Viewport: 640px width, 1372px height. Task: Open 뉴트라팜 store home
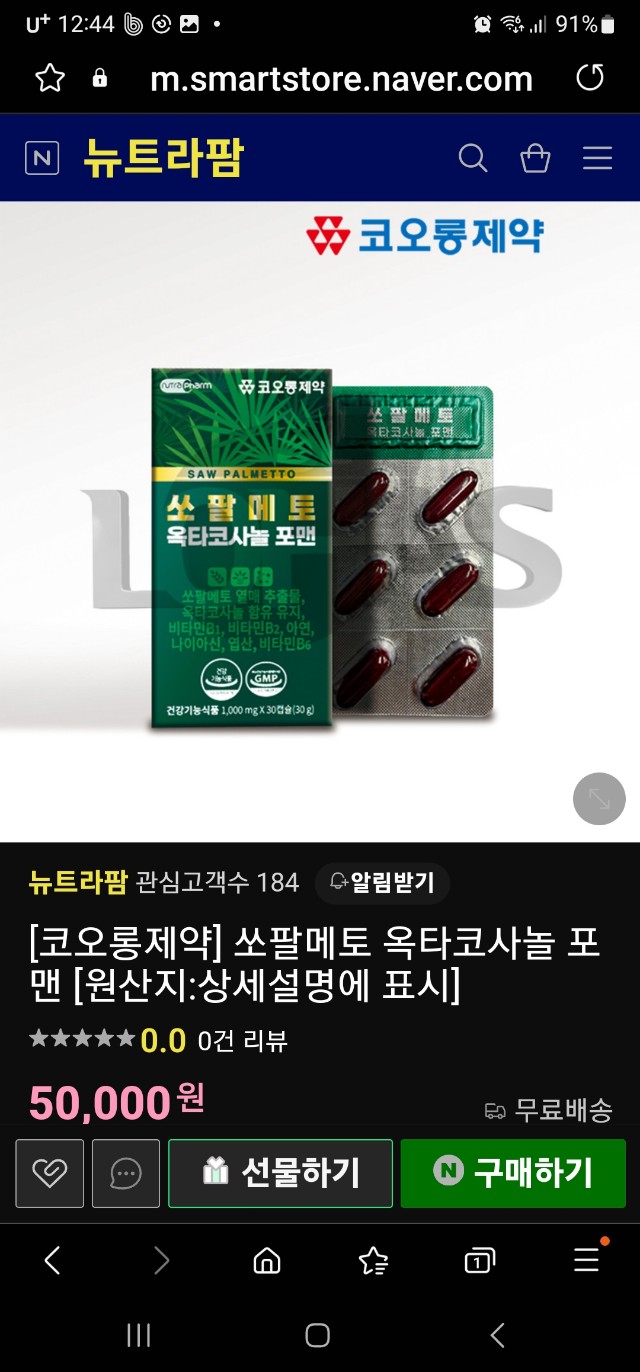coord(163,158)
